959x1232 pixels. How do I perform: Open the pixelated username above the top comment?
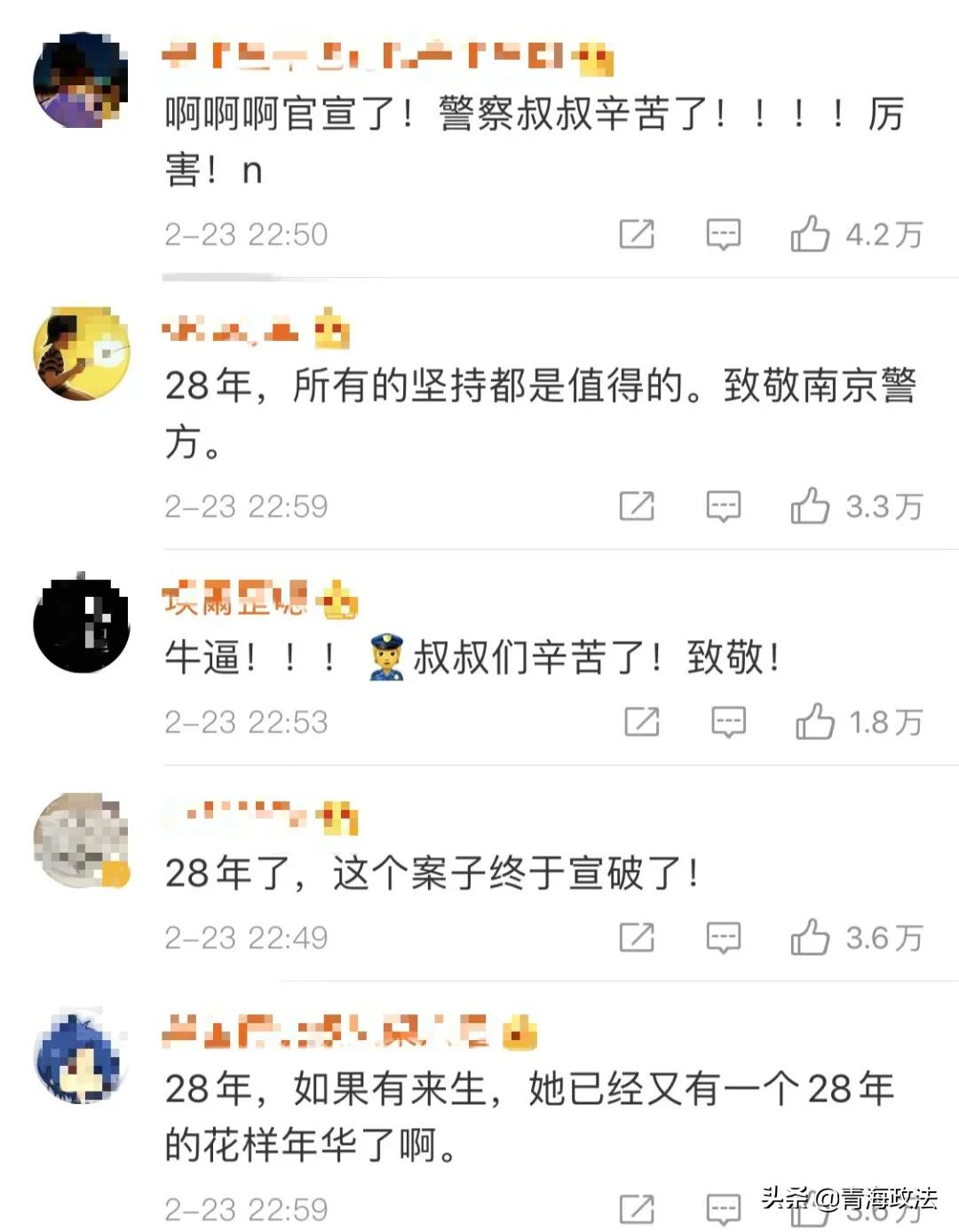(x=382, y=56)
